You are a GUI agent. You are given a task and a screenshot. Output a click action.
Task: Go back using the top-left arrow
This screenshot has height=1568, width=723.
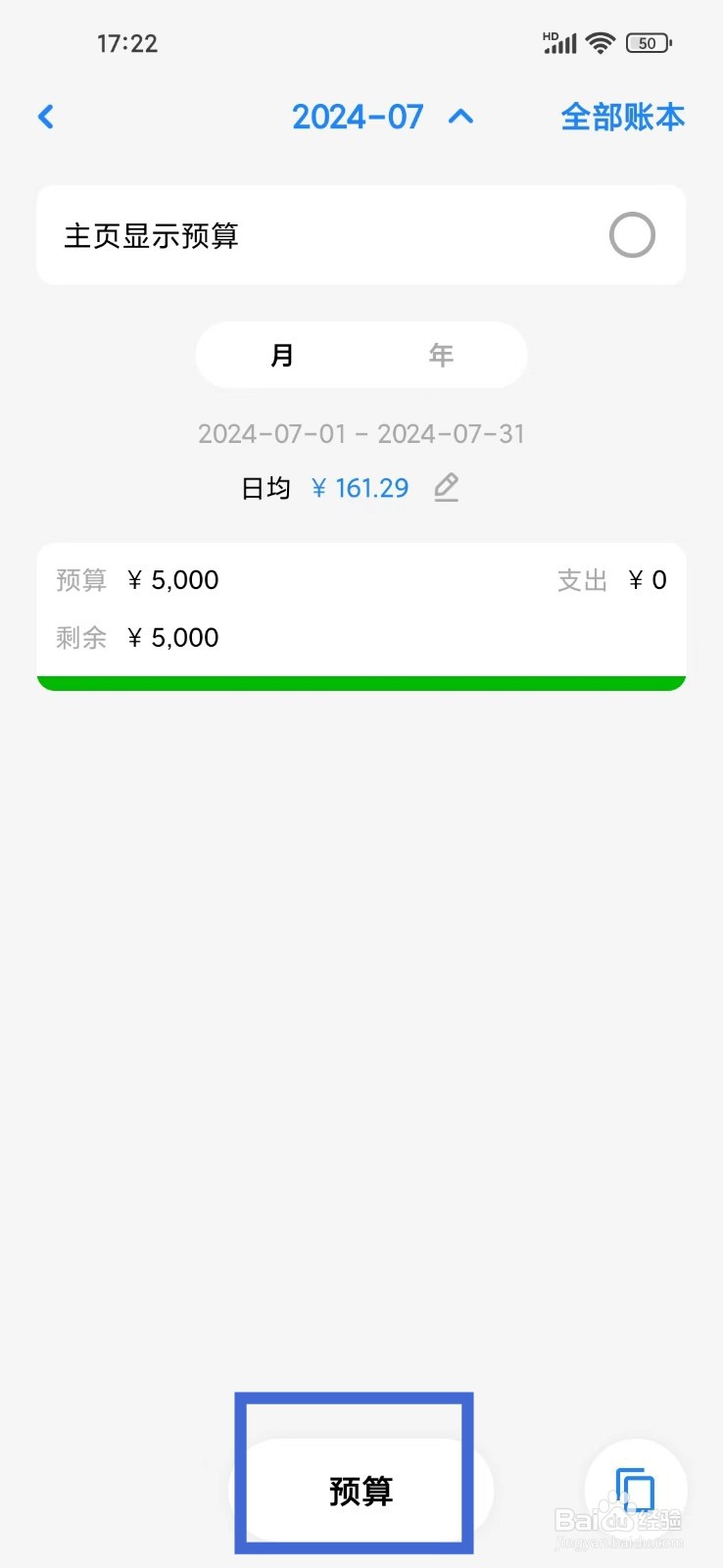coord(46,118)
